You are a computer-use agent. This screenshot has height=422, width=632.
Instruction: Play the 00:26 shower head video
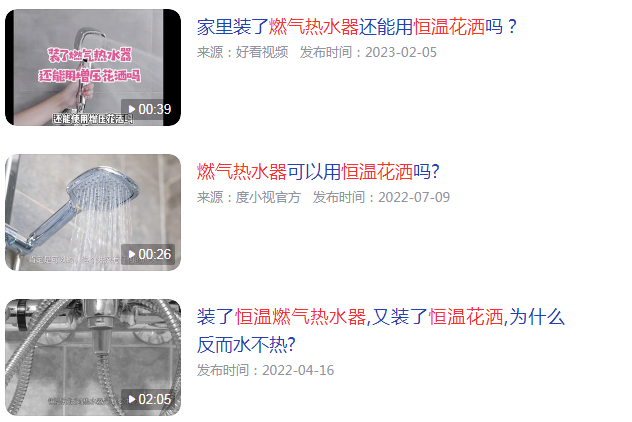[x=93, y=212]
